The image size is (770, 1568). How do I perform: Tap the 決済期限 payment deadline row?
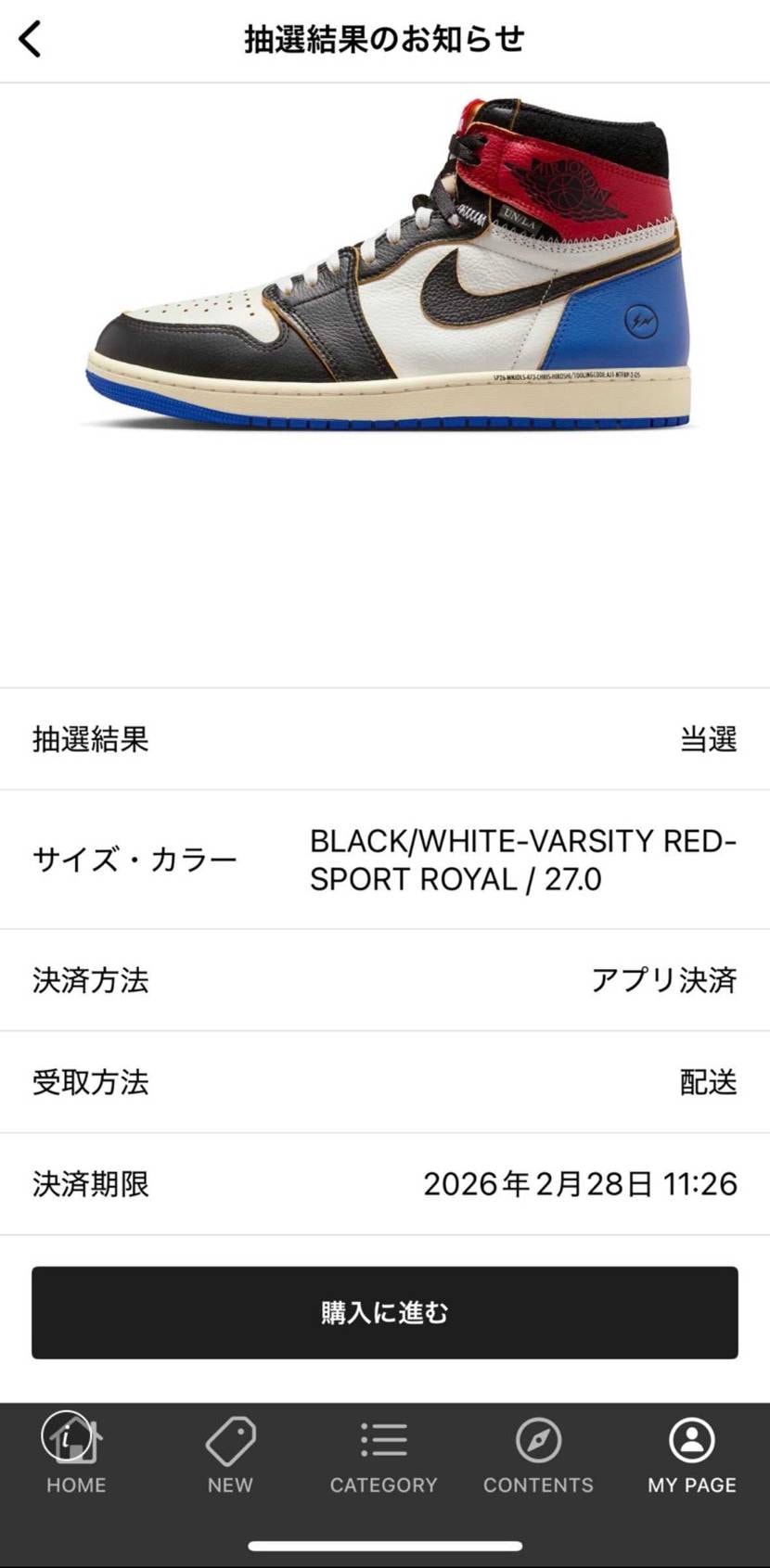(384, 1184)
